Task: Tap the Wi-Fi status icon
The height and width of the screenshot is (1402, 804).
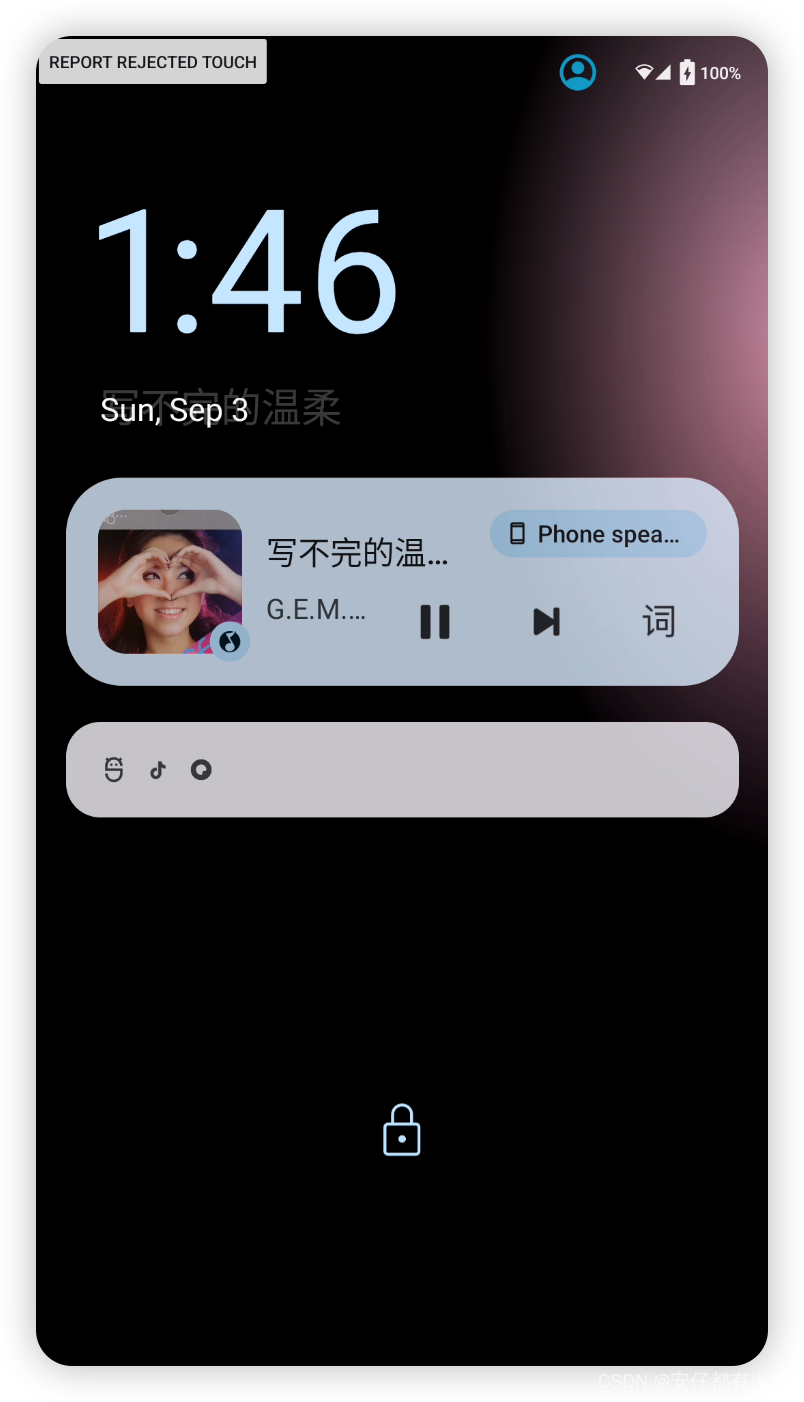Action: pos(642,72)
